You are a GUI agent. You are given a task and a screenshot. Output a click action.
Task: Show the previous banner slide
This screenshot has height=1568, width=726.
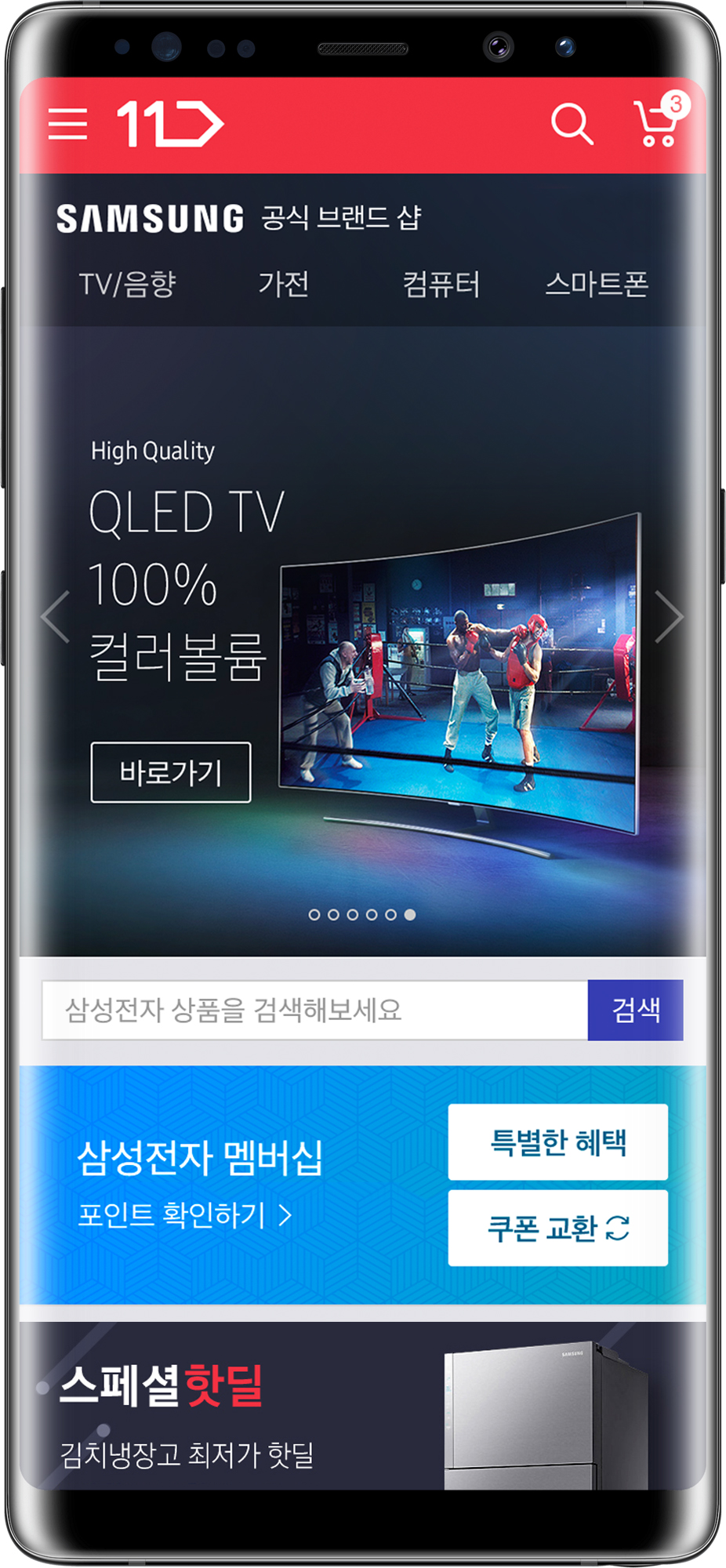coord(56,617)
